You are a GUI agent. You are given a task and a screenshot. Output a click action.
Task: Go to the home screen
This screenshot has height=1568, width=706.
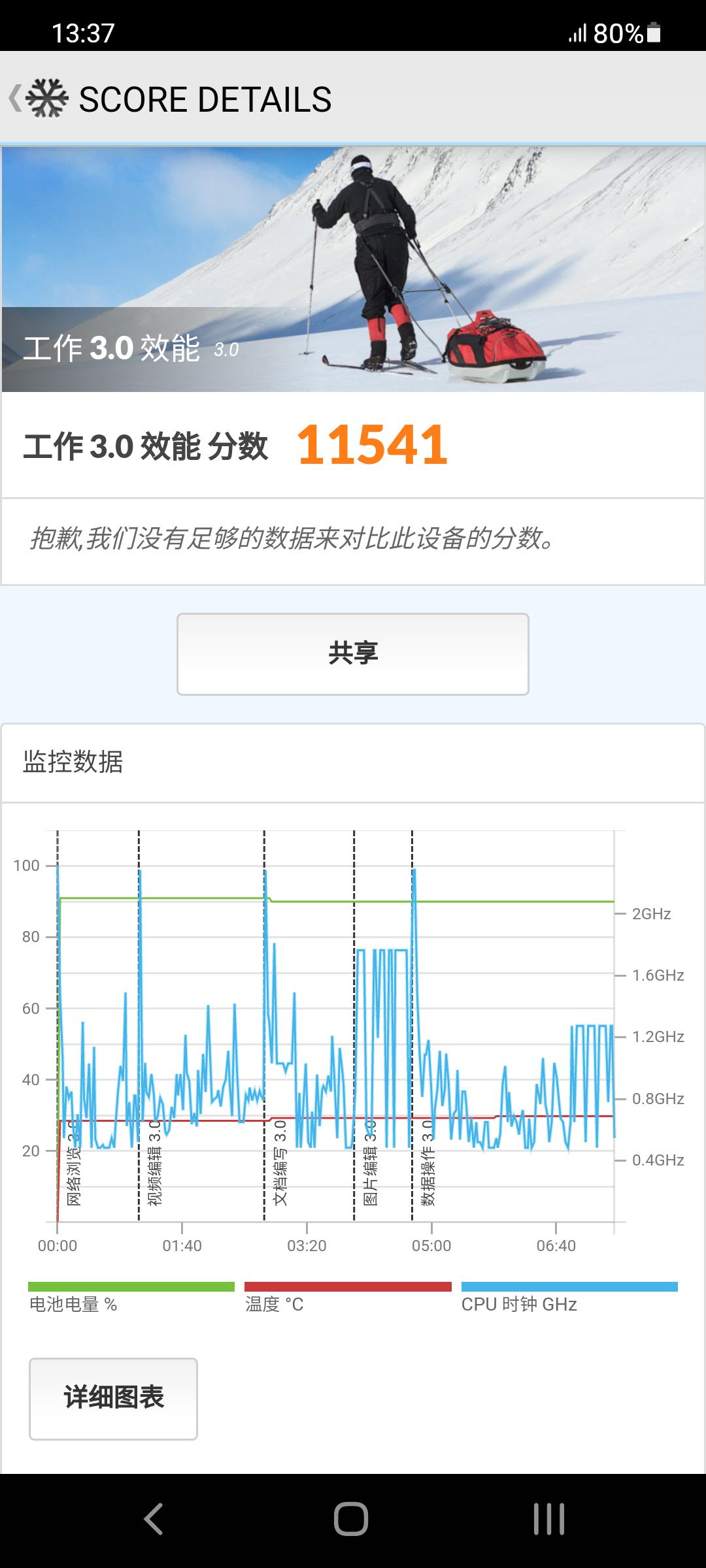352,1519
